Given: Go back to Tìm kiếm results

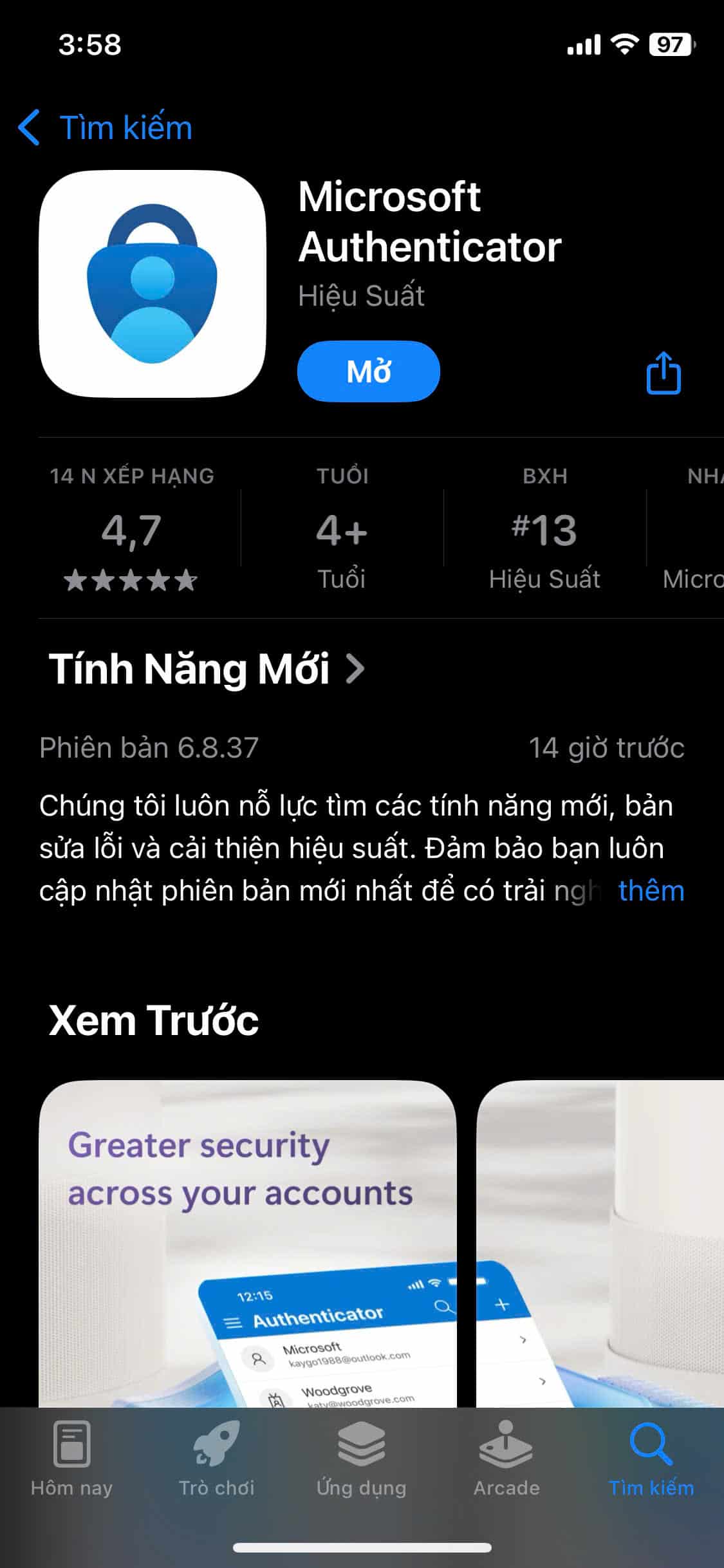Looking at the screenshot, I should click(106, 127).
